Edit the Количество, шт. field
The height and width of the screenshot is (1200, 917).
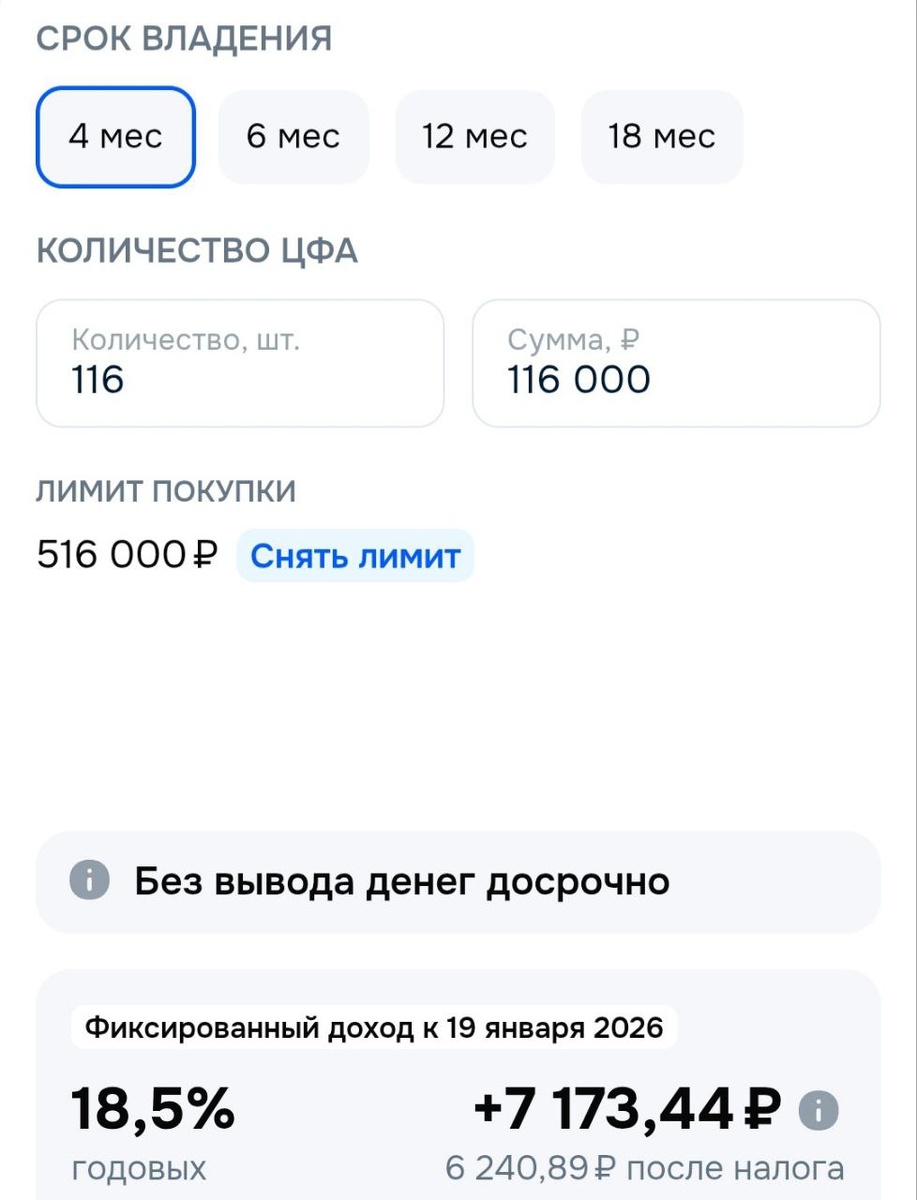[x=240, y=363]
